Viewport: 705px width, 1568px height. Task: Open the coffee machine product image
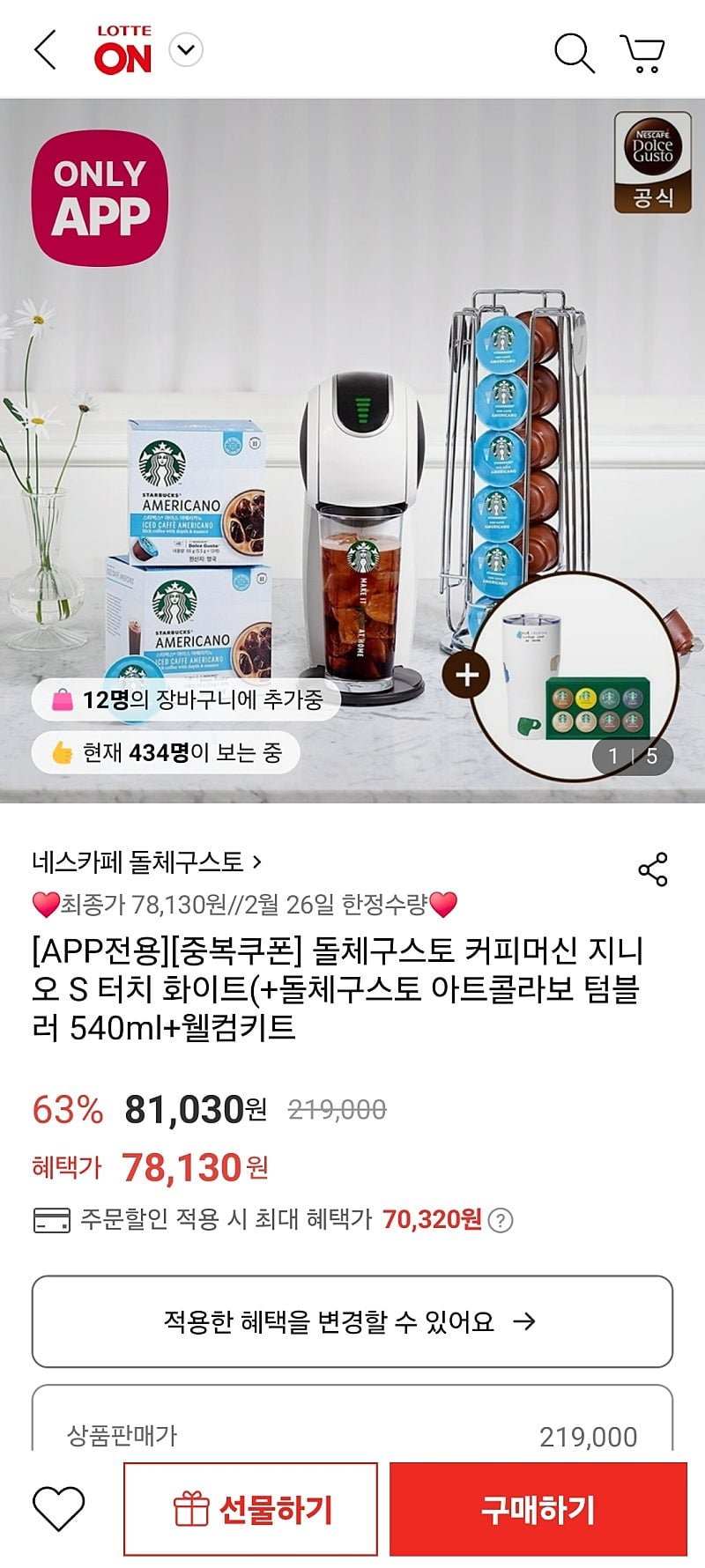pyautogui.click(x=352, y=451)
